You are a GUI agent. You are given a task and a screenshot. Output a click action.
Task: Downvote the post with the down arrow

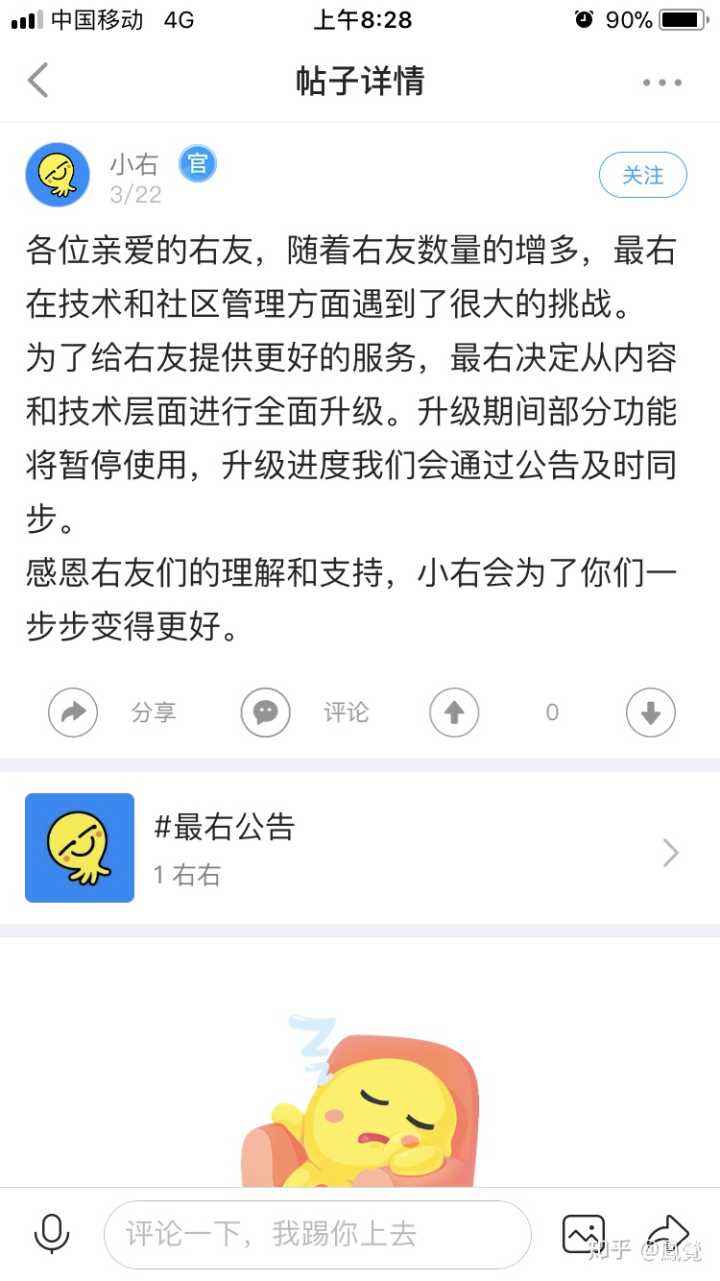[x=649, y=712]
